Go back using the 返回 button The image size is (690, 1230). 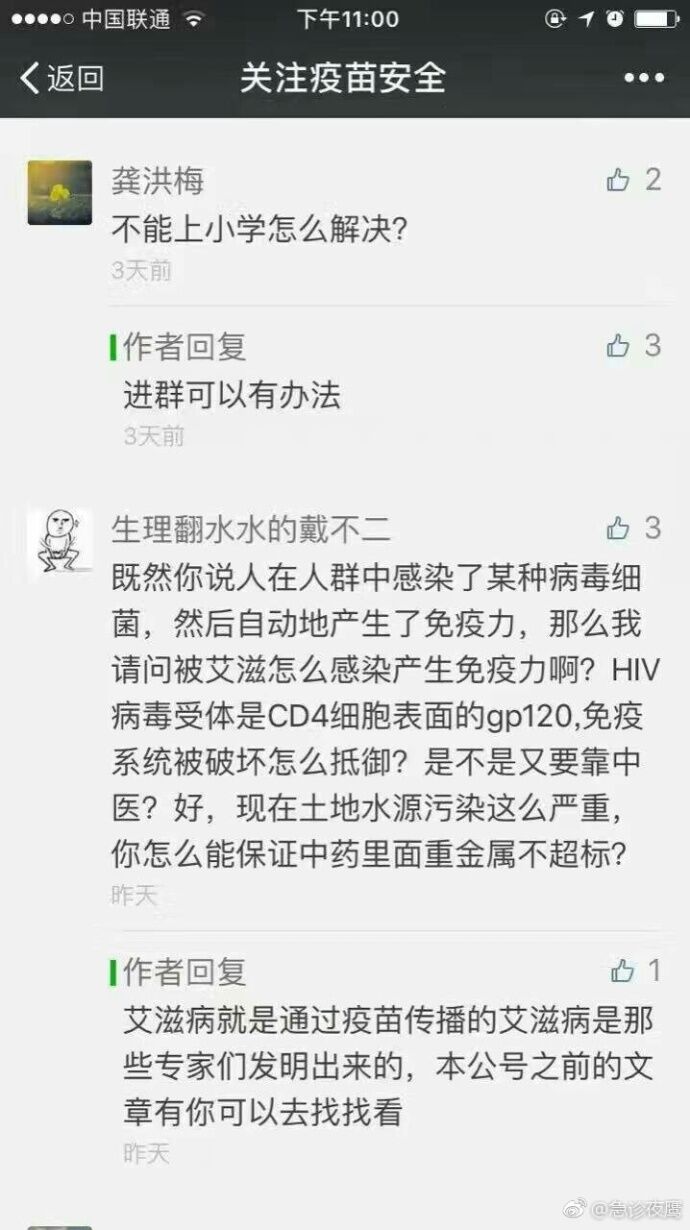click(62, 77)
